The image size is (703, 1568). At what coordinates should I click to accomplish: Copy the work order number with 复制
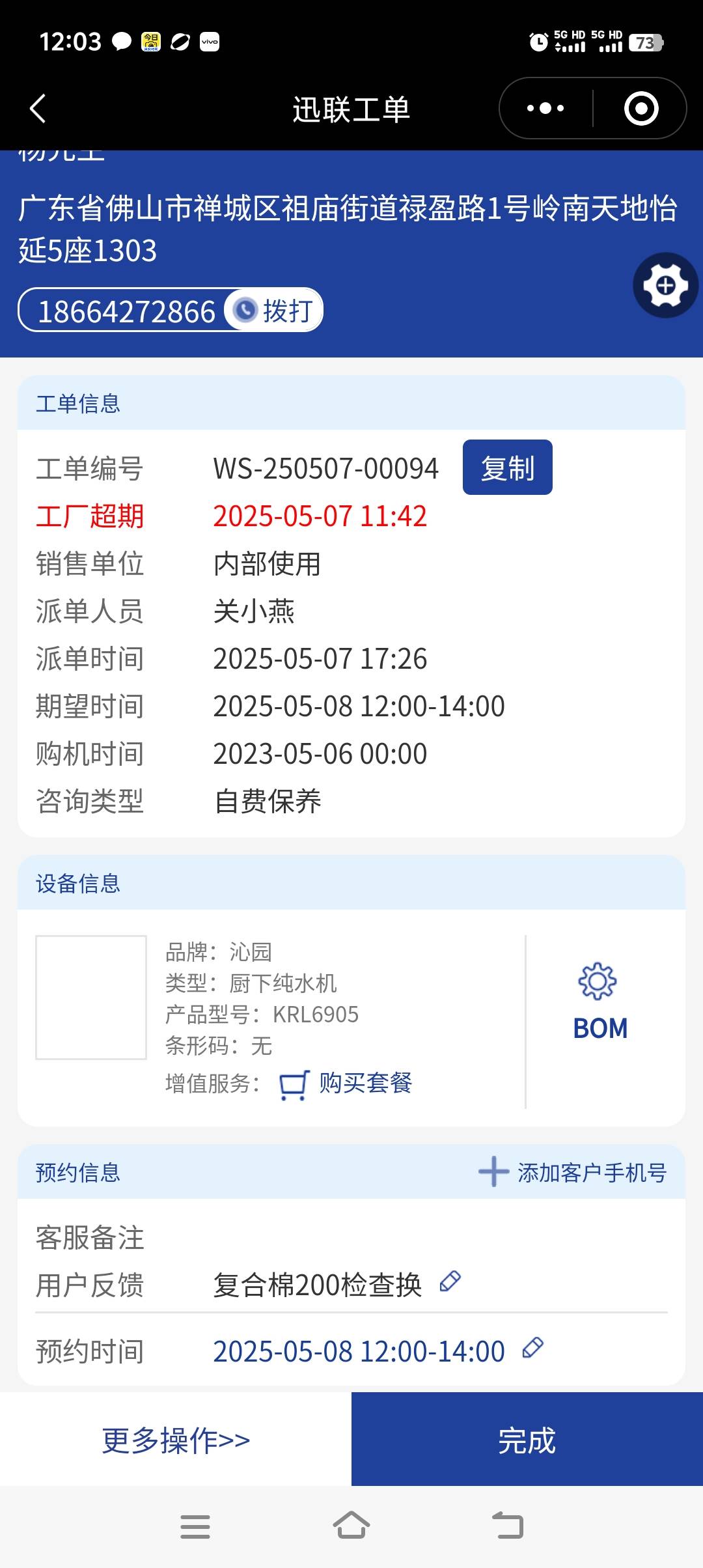507,468
